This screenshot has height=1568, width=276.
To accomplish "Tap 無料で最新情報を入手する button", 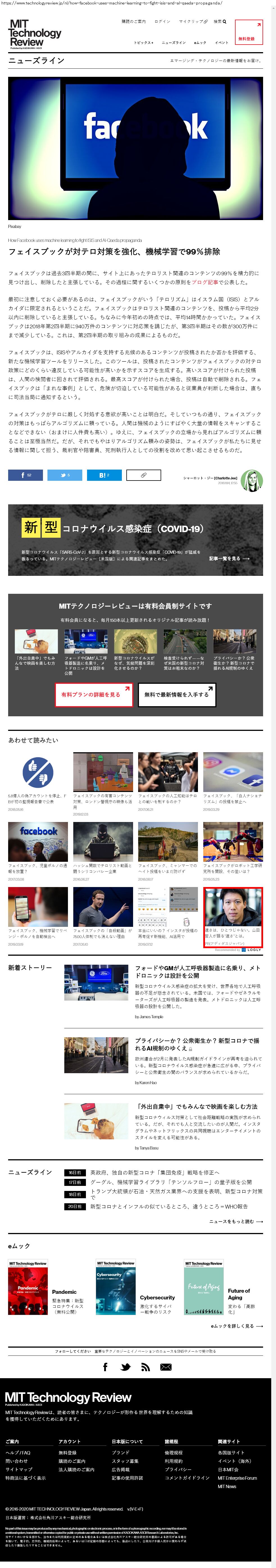I will tap(177, 694).
